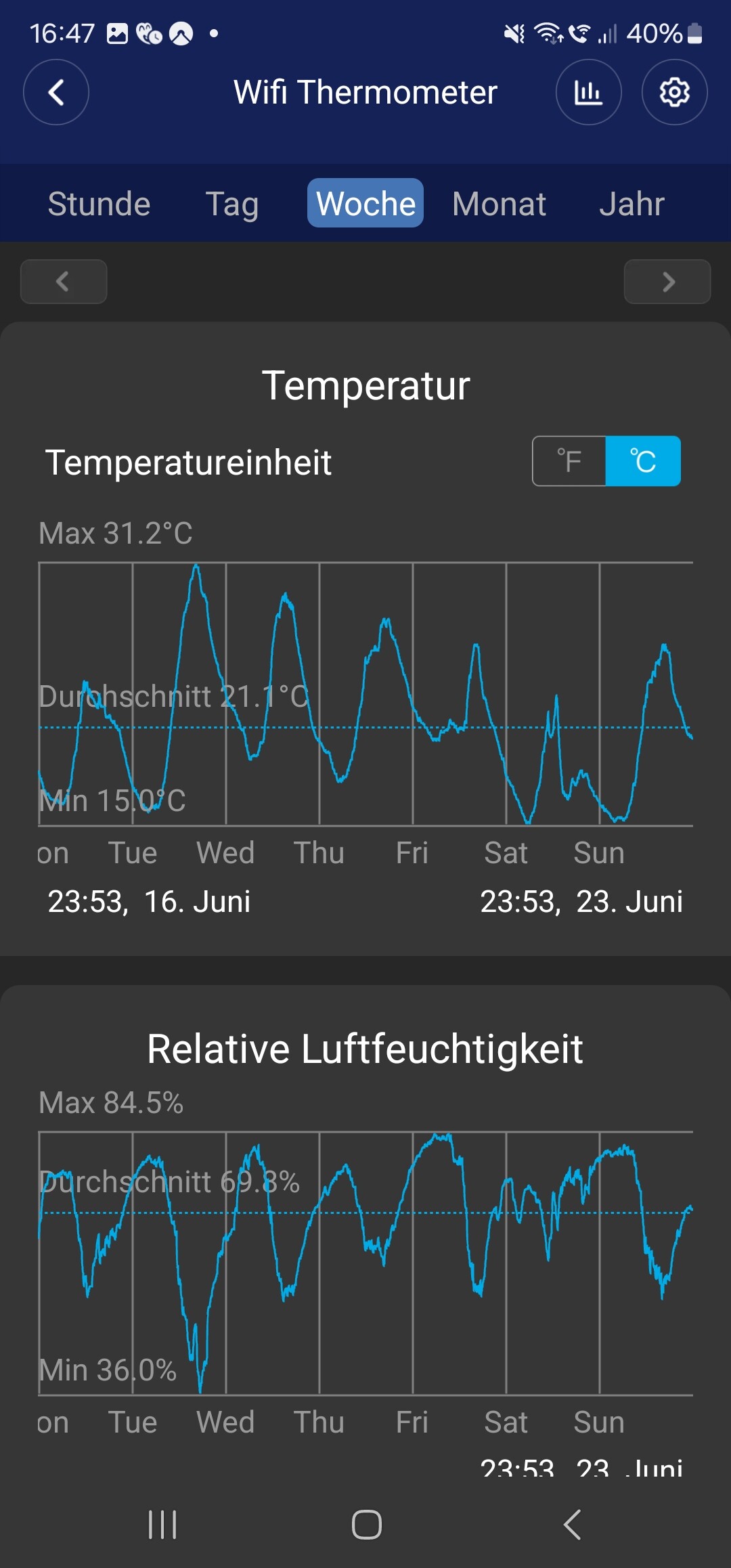Open recent apps from navigation bar
Screen dimensions: 731x1568
(x=162, y=1525)
